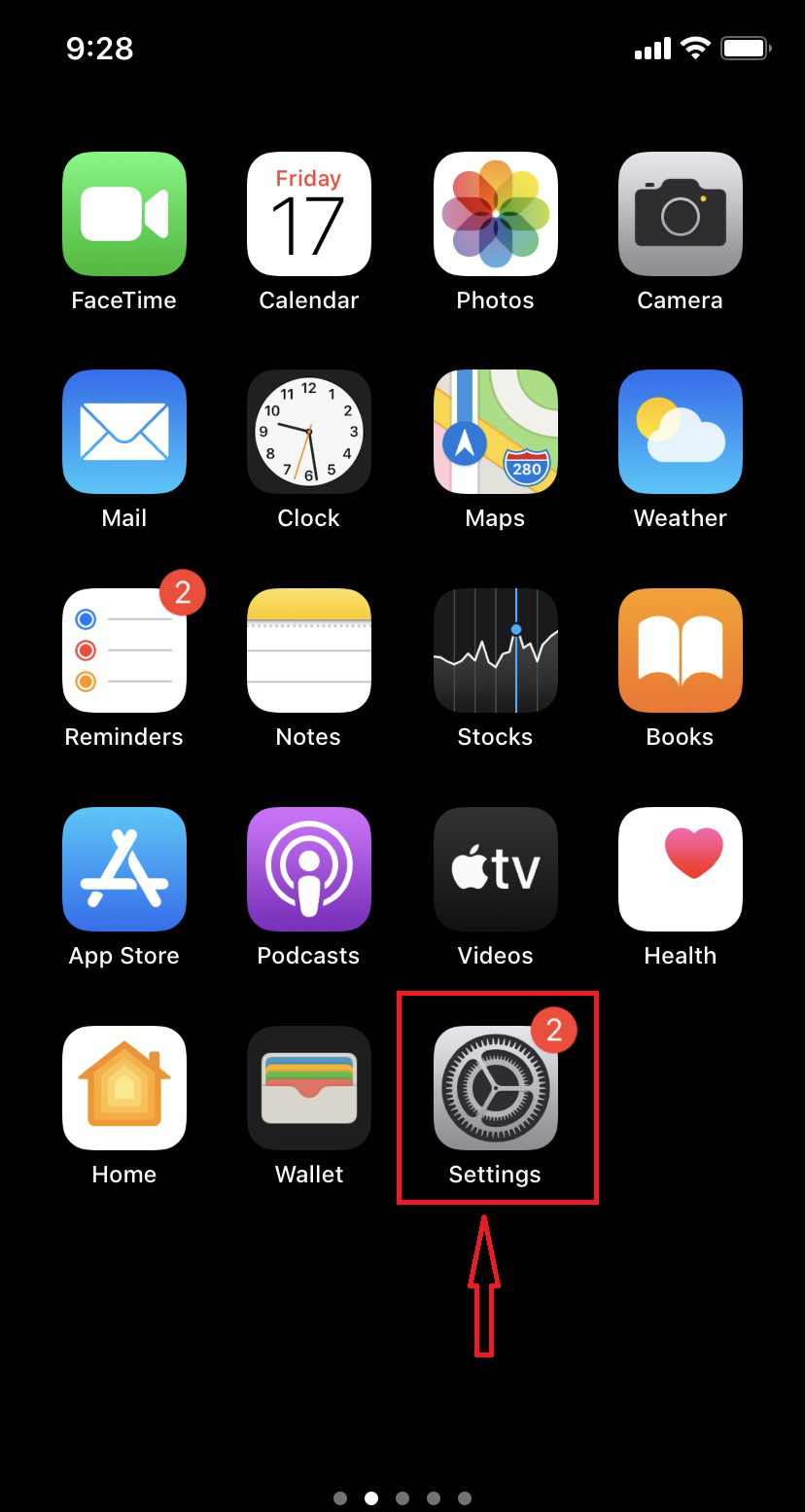Open the Clock app
The width and height of the screenshot is (805, 1512).
pyautogui.click(x=309, y=432)
